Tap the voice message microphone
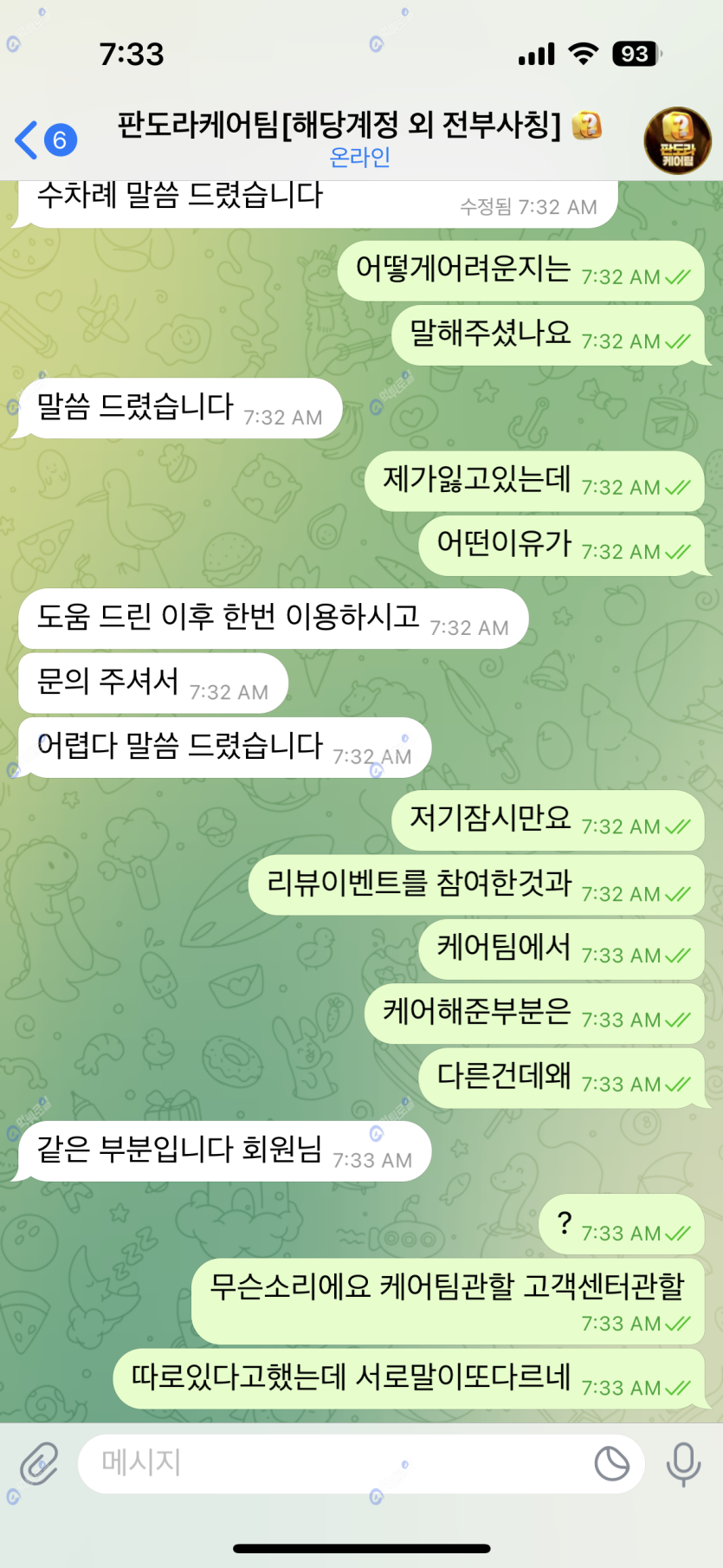The width and height of the screenshot is (723, 1568). 683,1464
